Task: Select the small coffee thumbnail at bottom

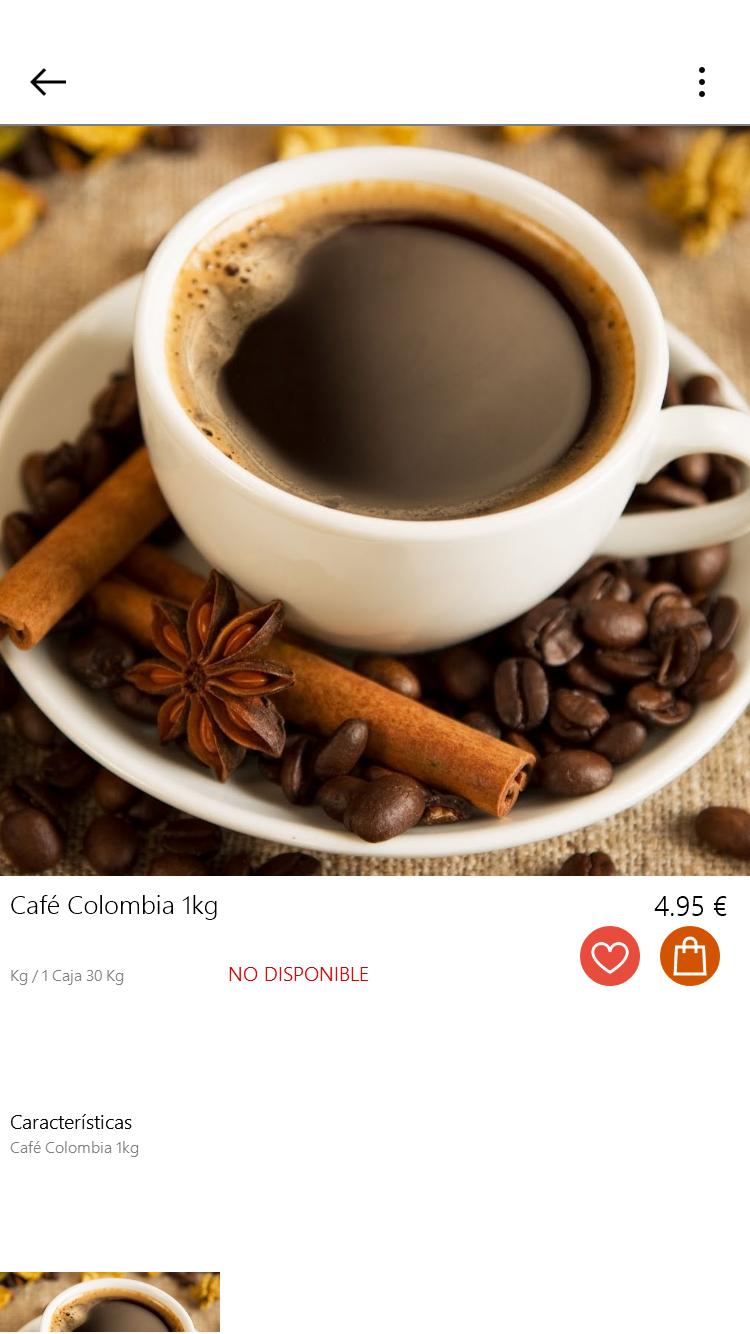Action: tap(110, 1302)
